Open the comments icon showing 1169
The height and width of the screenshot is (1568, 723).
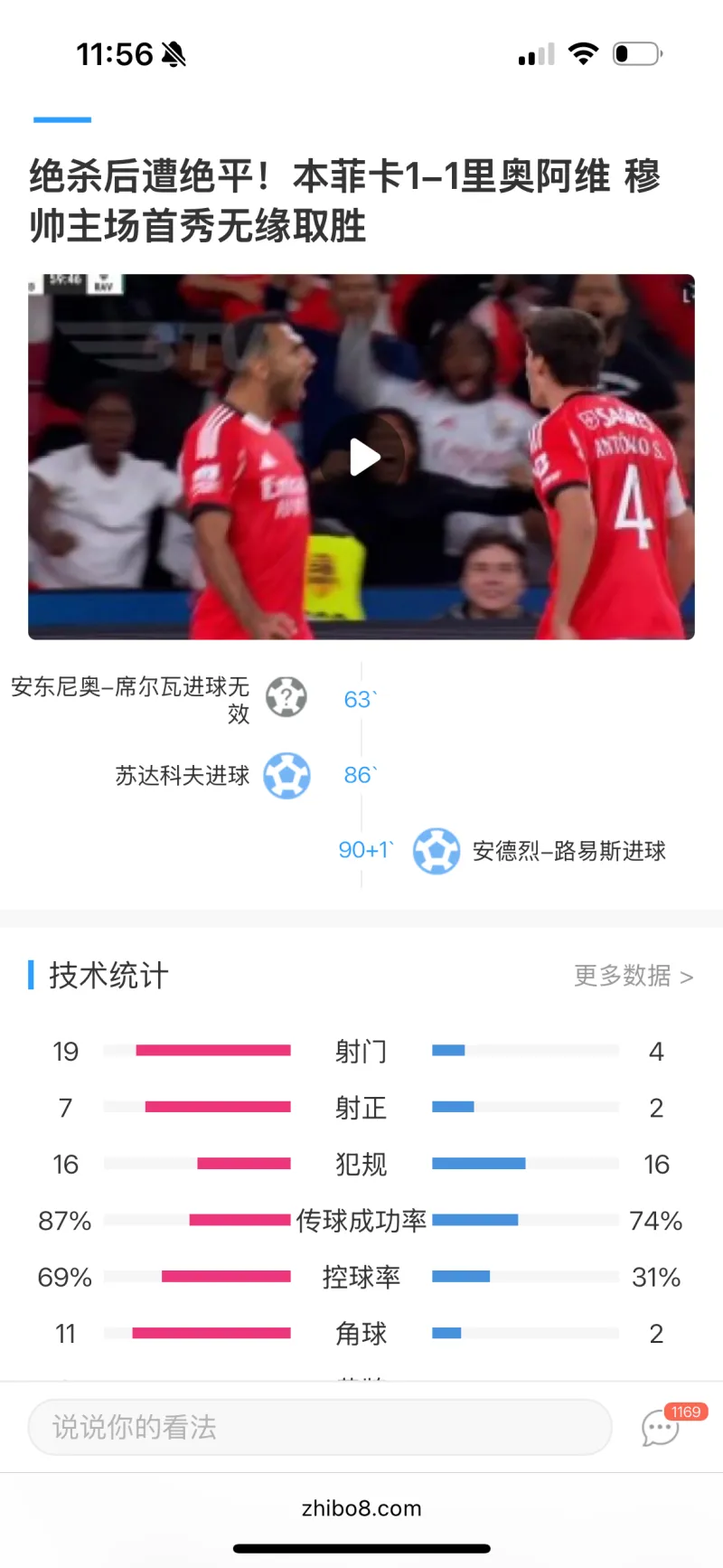[x=662, y=1428]
